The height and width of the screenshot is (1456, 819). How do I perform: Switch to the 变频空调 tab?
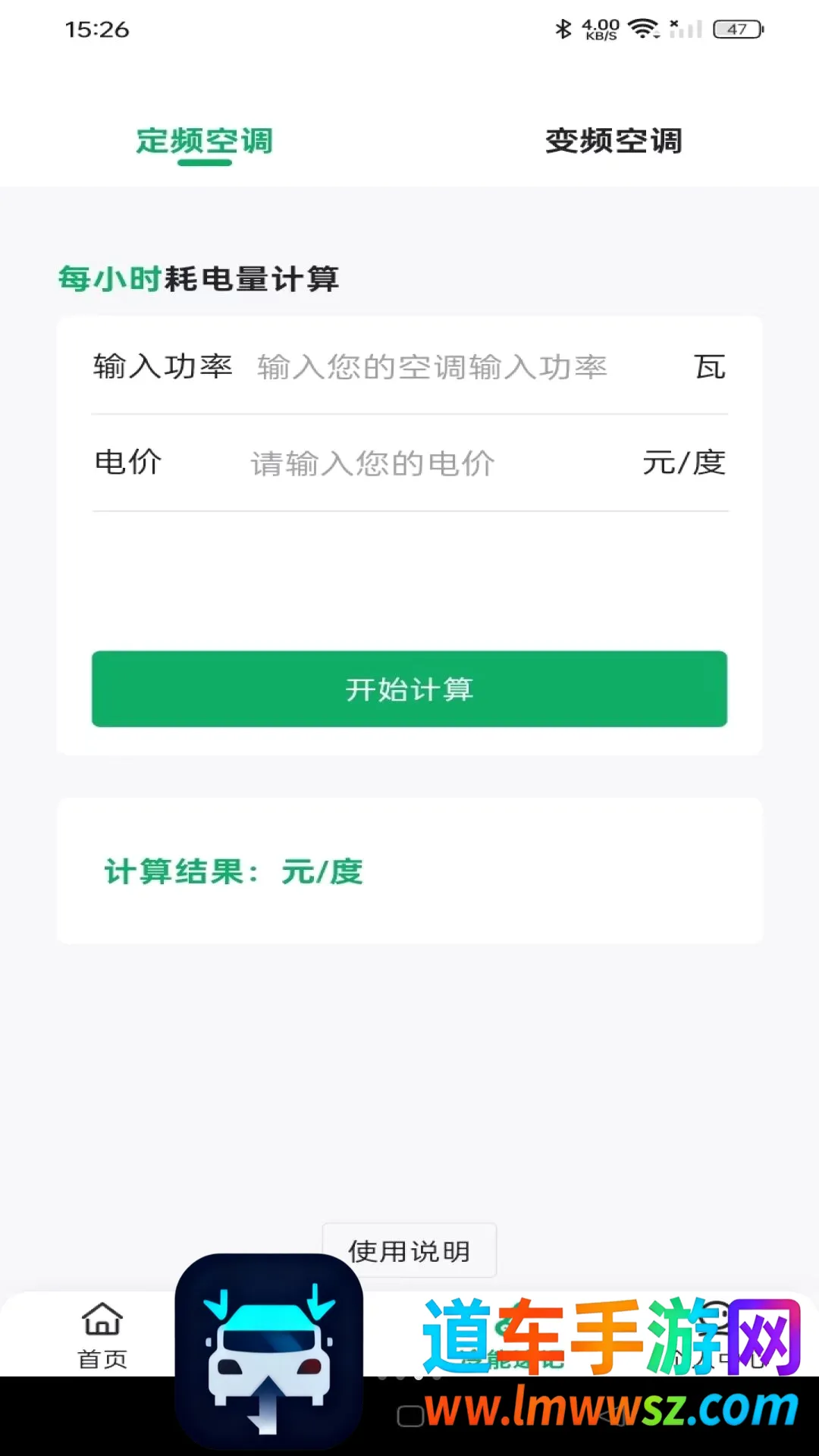pyautogui.click(x=613, y=141)
